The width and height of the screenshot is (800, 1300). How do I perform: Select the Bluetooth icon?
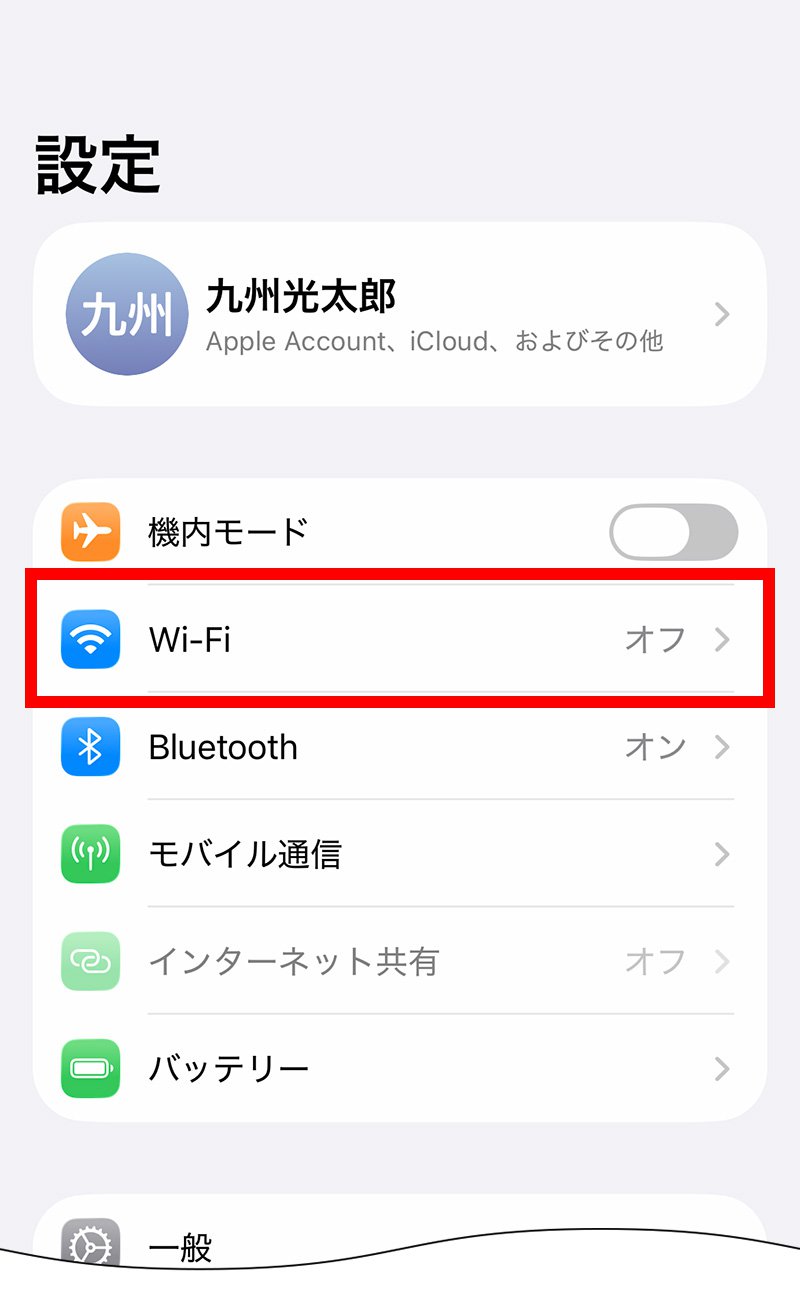pos(90,747)
